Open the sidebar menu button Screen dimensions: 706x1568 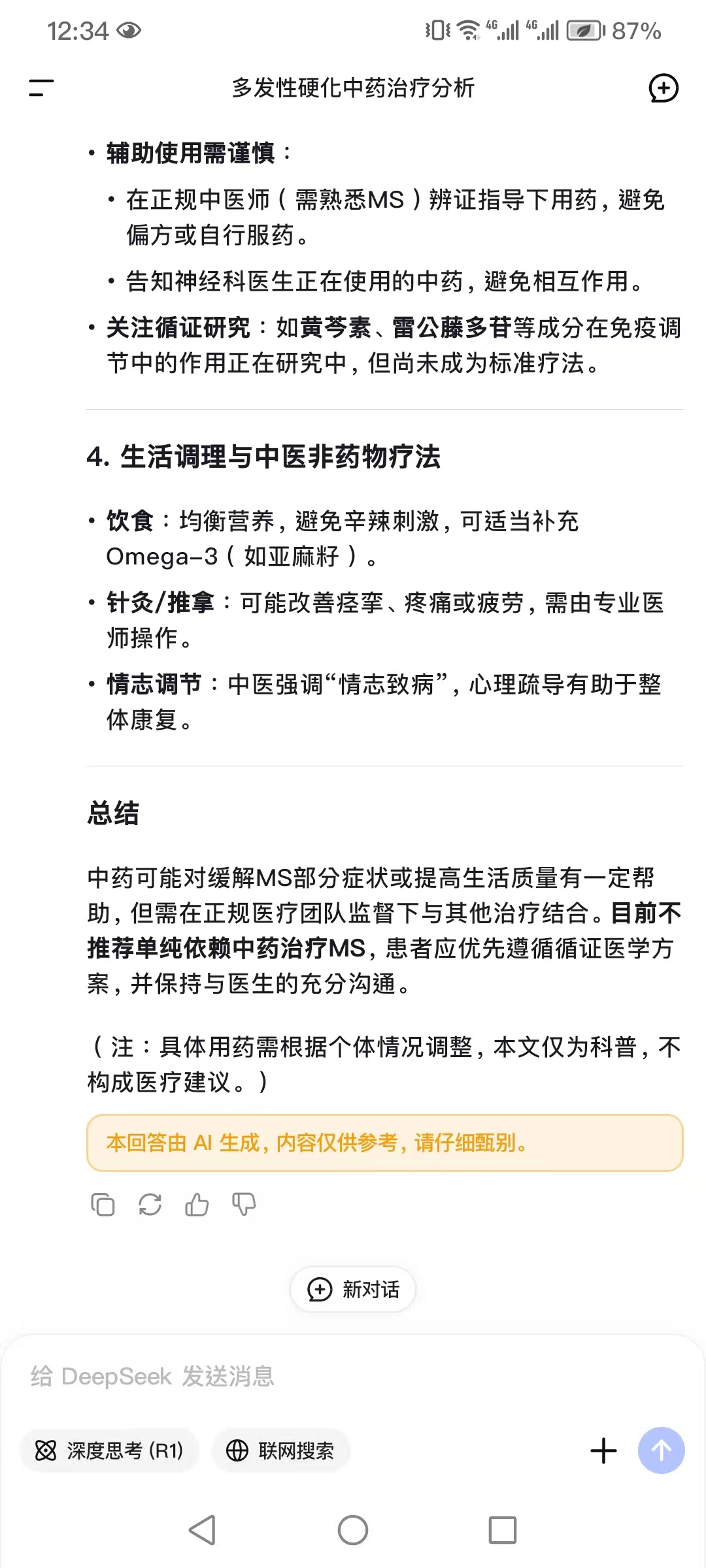pos(41,88)
